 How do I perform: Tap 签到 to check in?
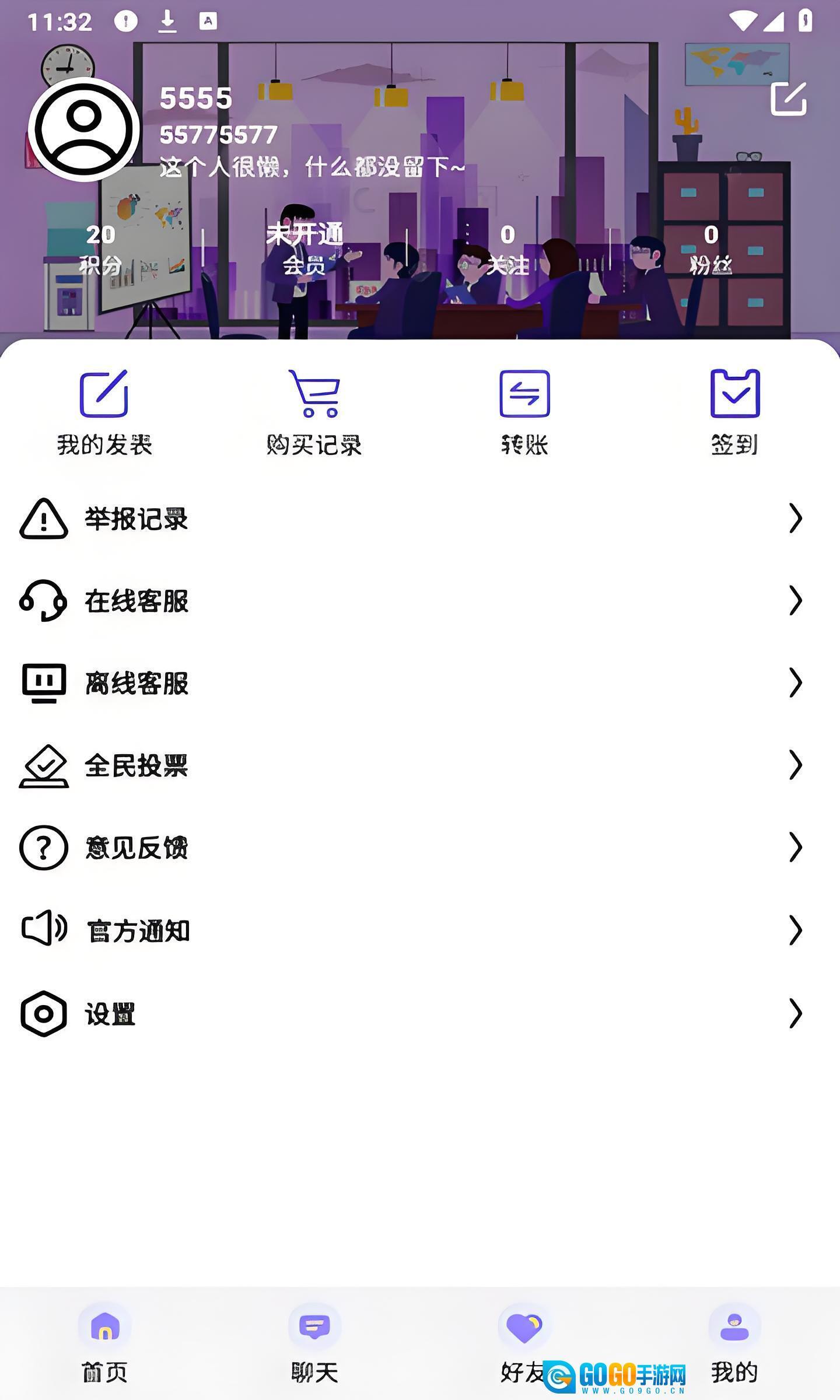pos(734,412)
